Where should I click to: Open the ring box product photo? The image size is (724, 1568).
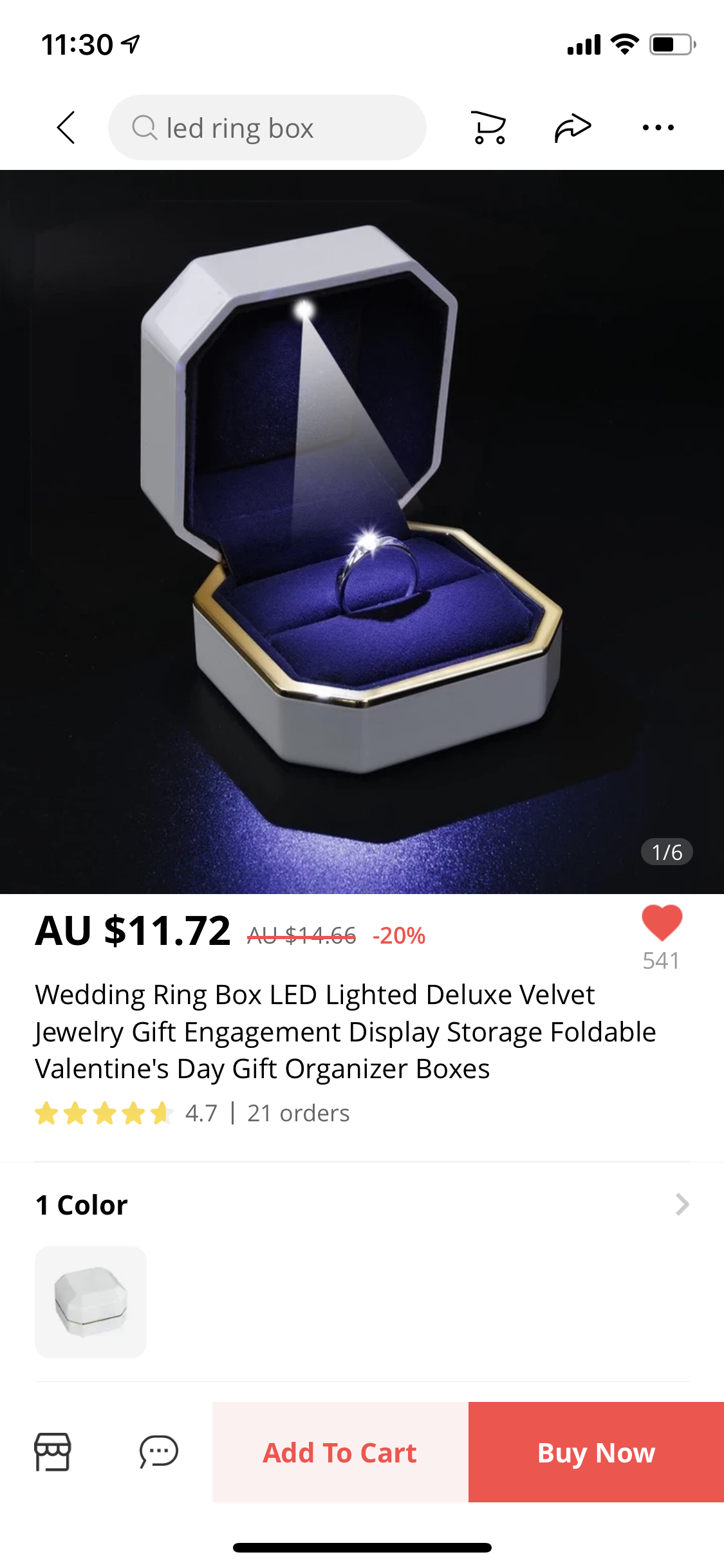pyautogui.click(x=362, y=531)
